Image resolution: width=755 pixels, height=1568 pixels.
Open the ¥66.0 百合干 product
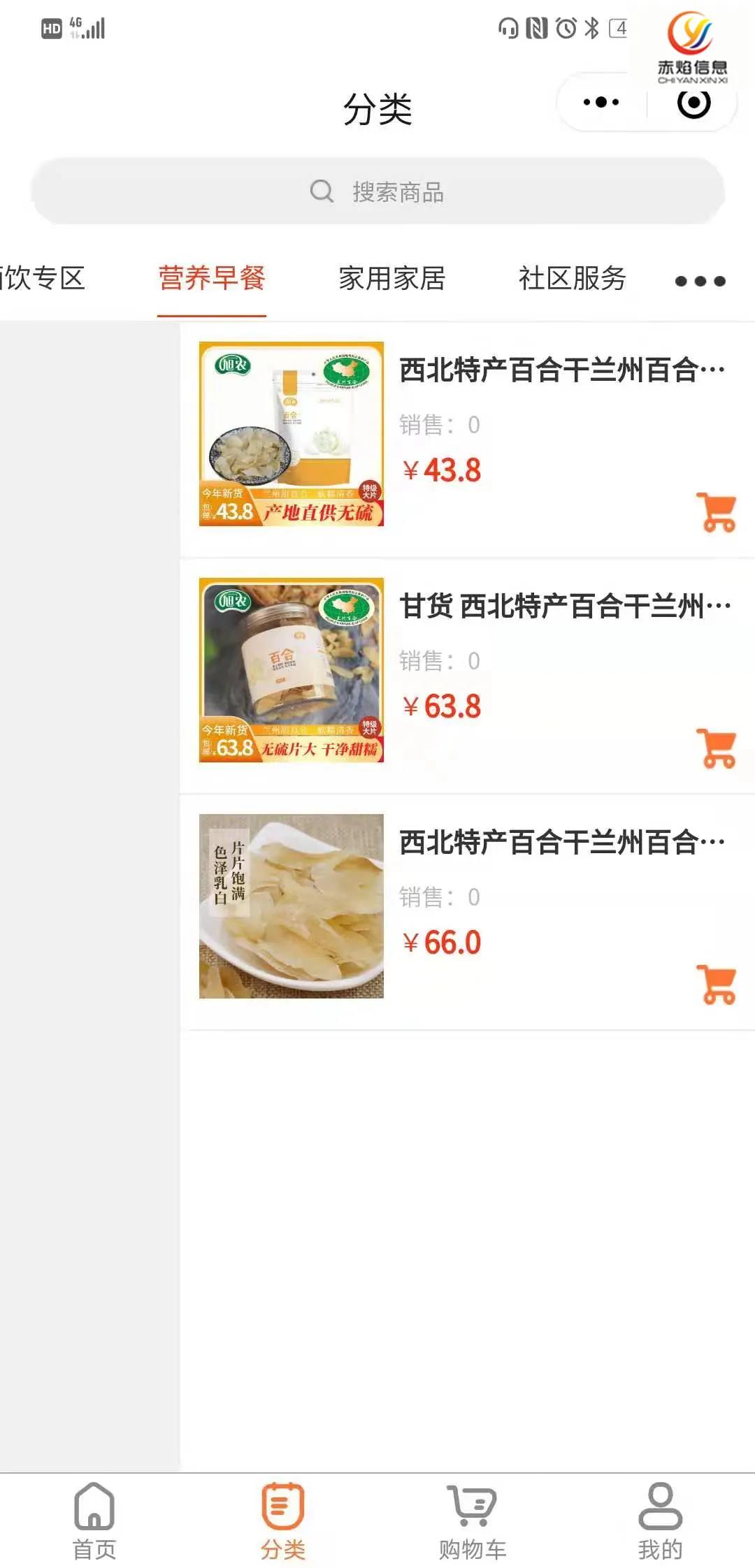pyautogui.click(x=561, y=842)
